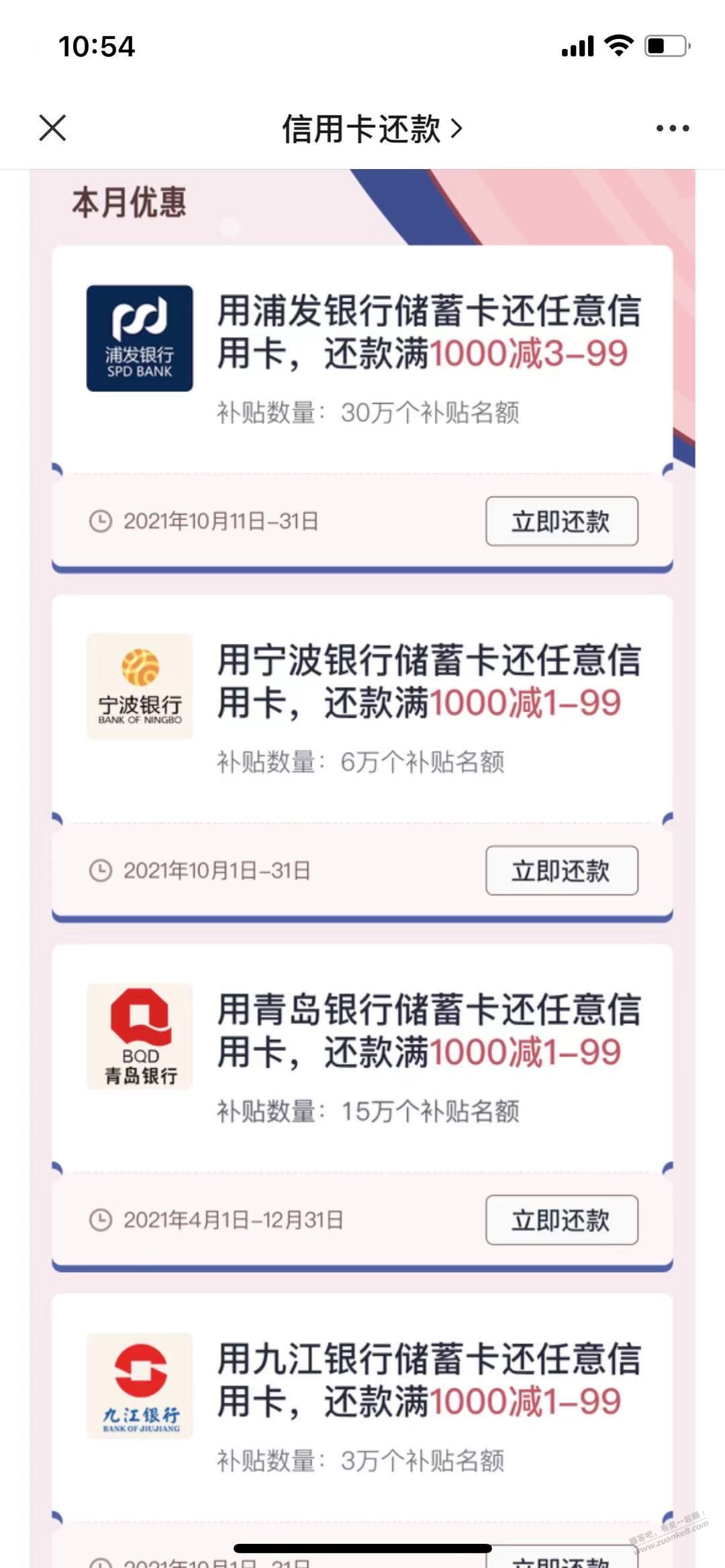This screenshot has width=725, height=1568.
Task: Open the 宁波银行 savings card offer
Action: (428, 682)
